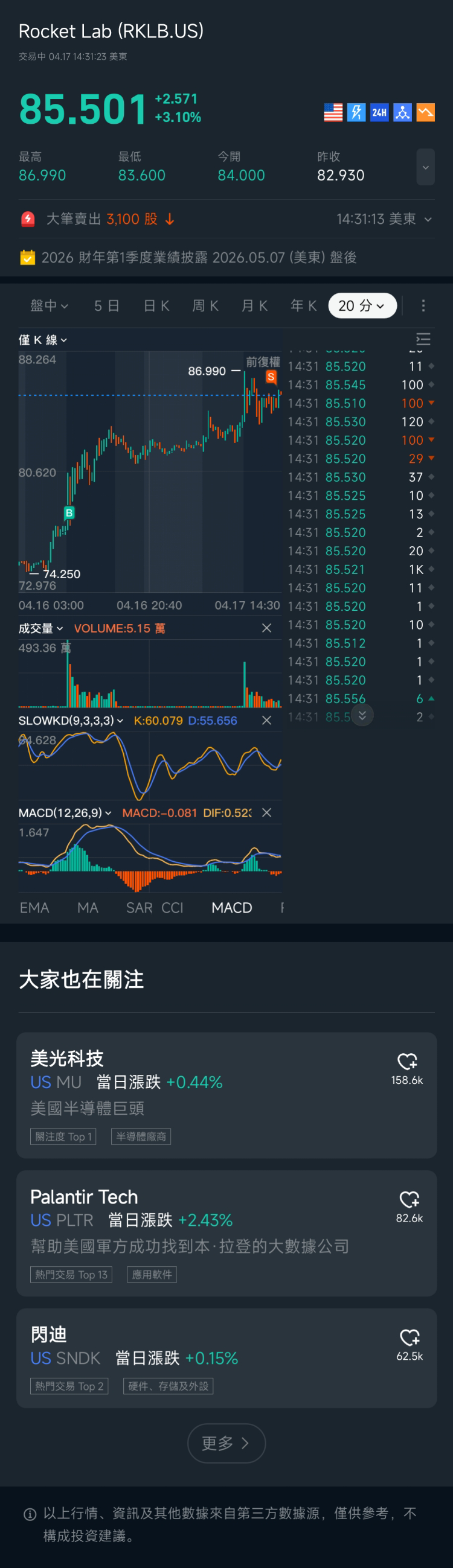453x1568 pixels.
Task: Switch to the SAR indicator
Action: (x=139, y=908)
